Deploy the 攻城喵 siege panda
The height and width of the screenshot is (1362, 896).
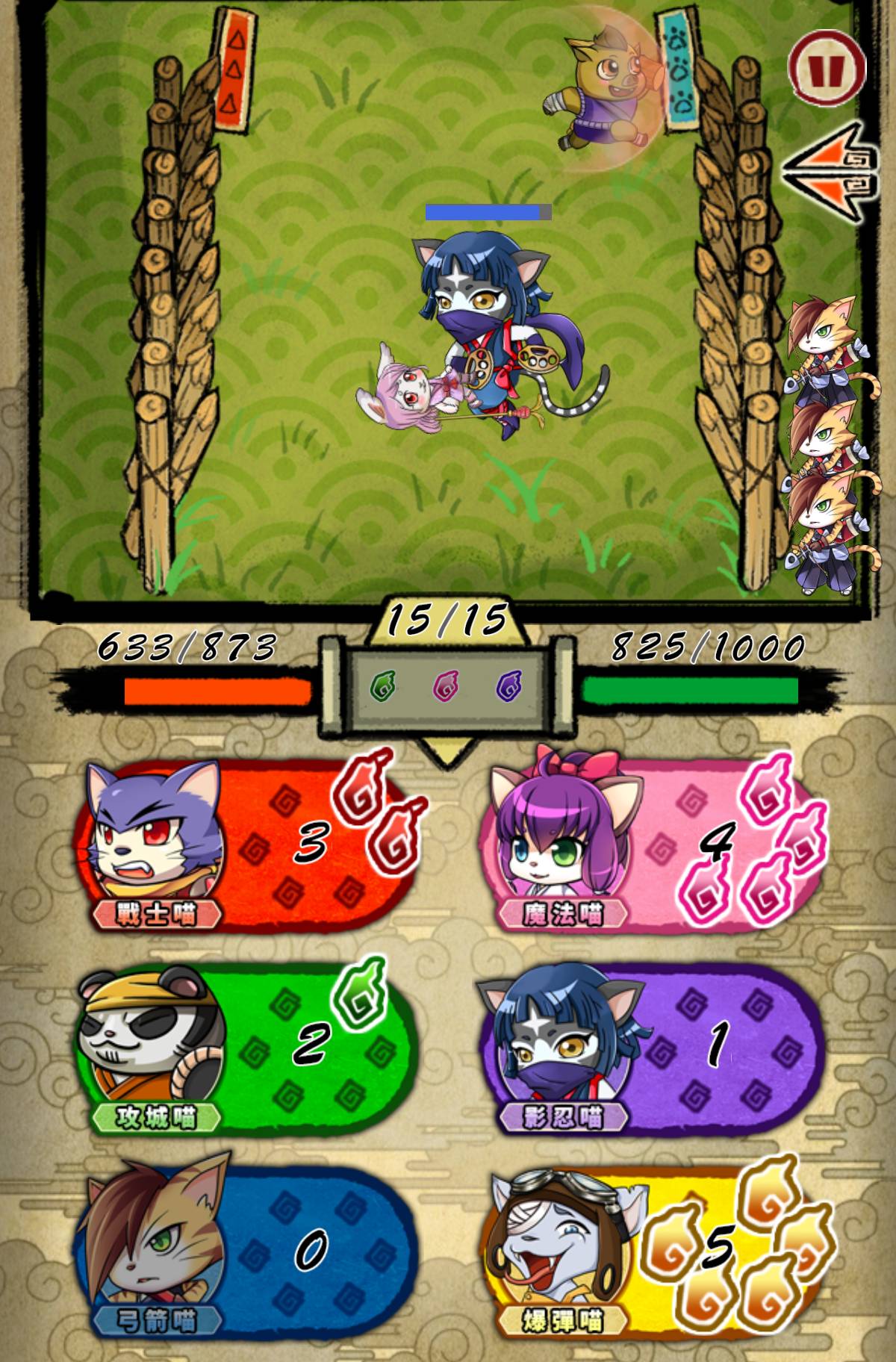[x=243, y=1046]
